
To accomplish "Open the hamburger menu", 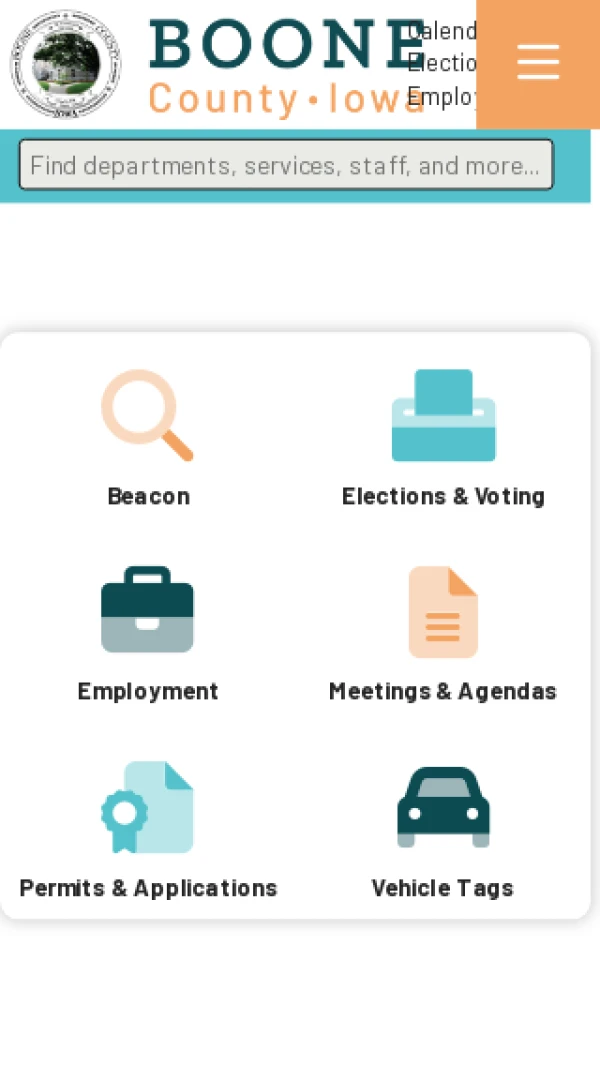I will coord(537,63).
